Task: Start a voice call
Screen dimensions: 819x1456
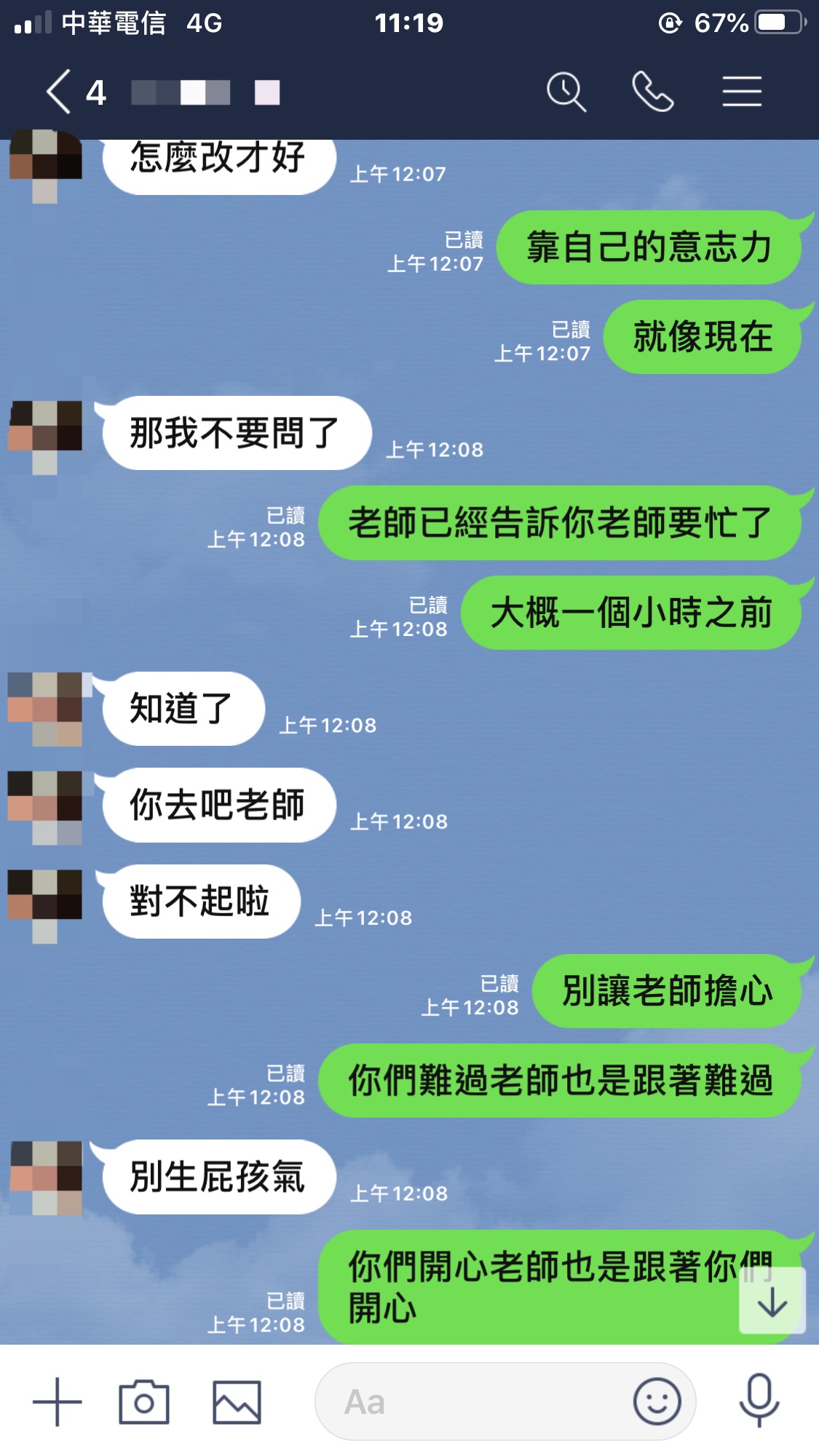Action: [x=652, y=92]
